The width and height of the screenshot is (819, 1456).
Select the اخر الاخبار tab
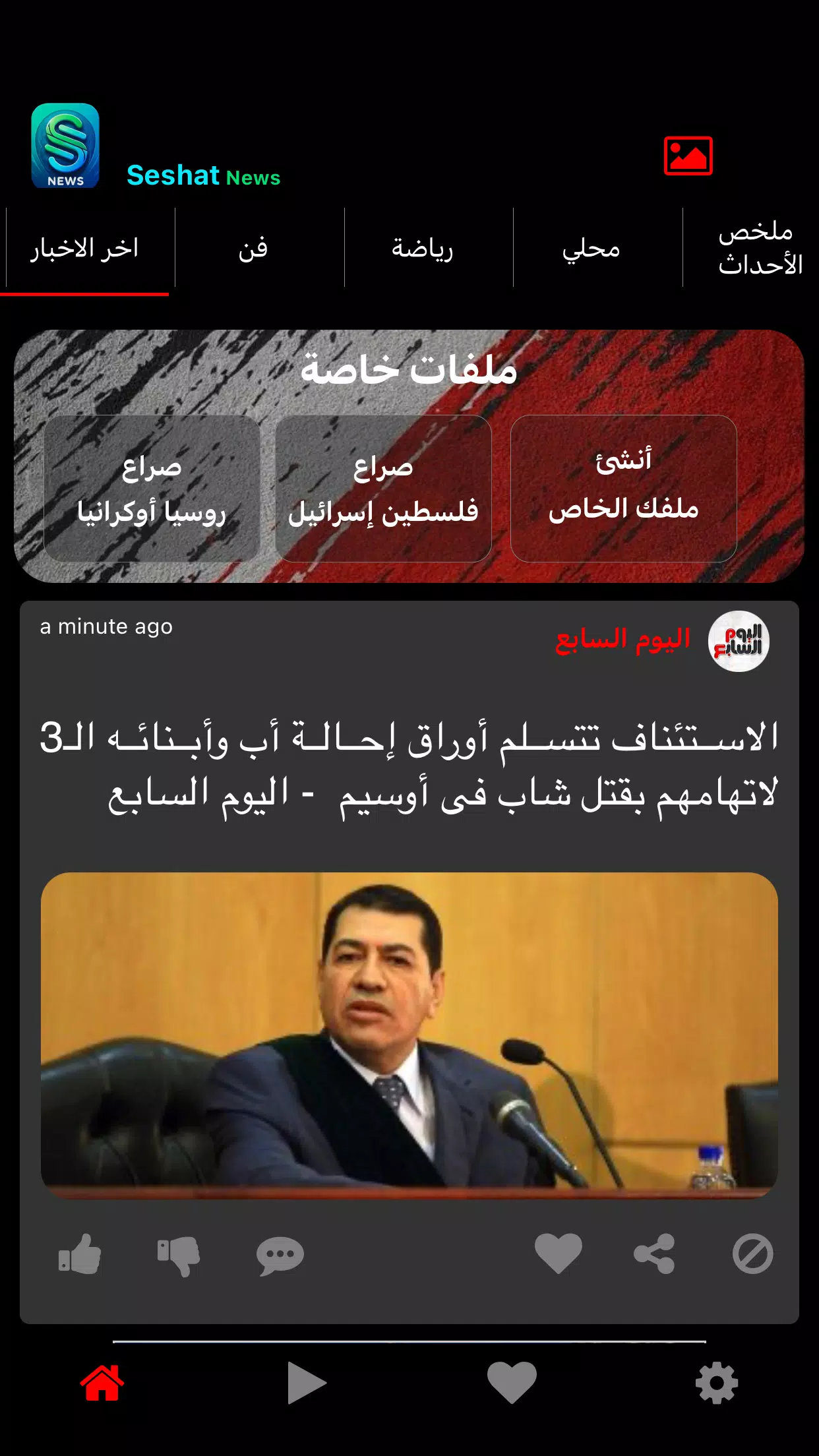pyautogui.click(x=84, y=249)
